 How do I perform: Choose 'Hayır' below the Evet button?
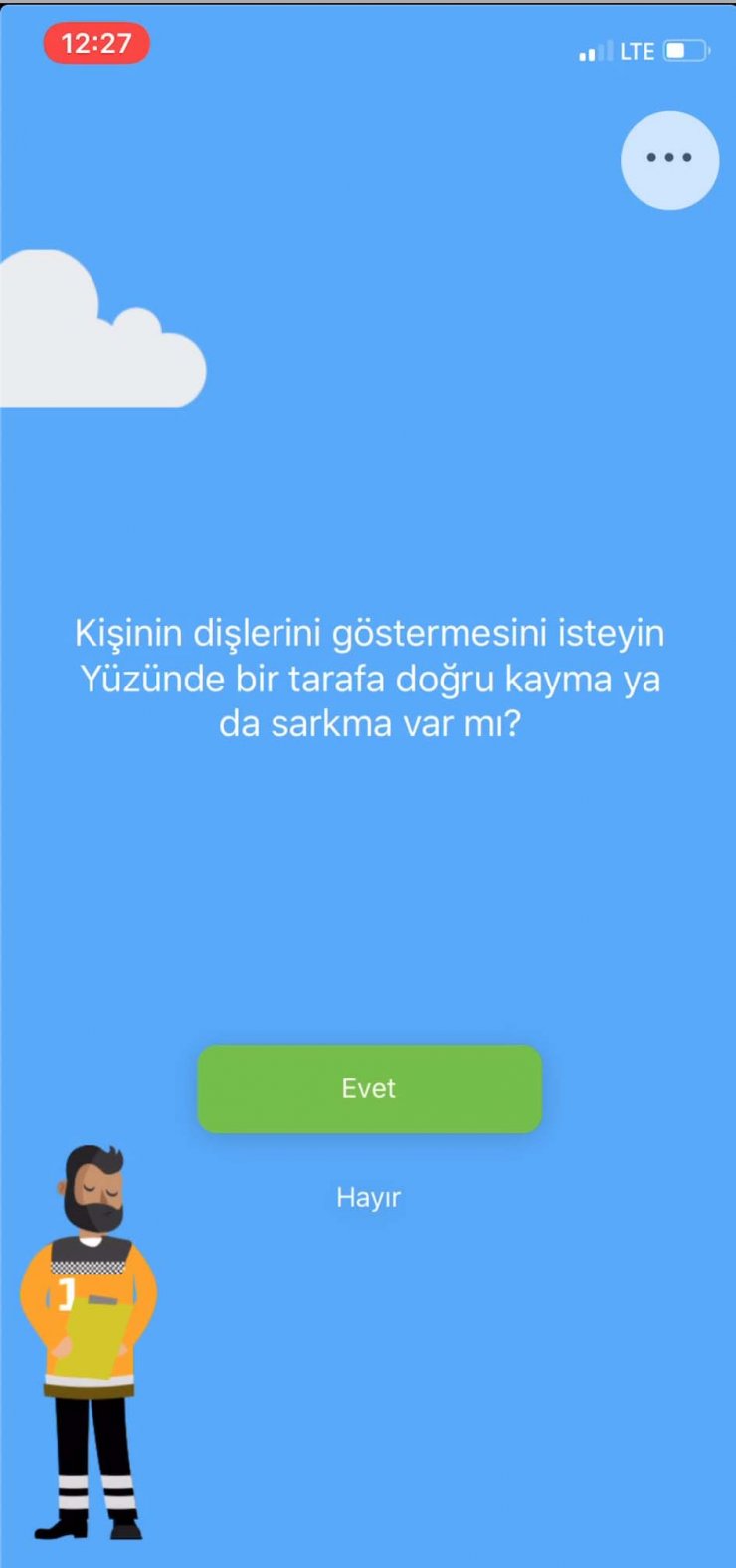(369, 1197)
